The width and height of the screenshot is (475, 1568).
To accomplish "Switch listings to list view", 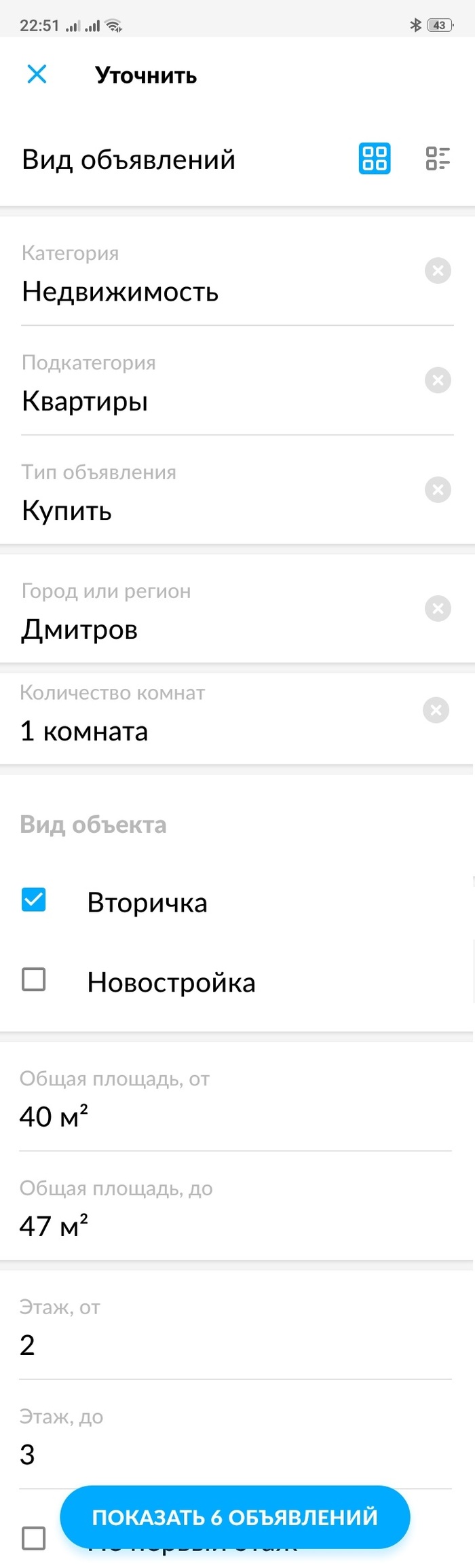I will click(438, 159).
